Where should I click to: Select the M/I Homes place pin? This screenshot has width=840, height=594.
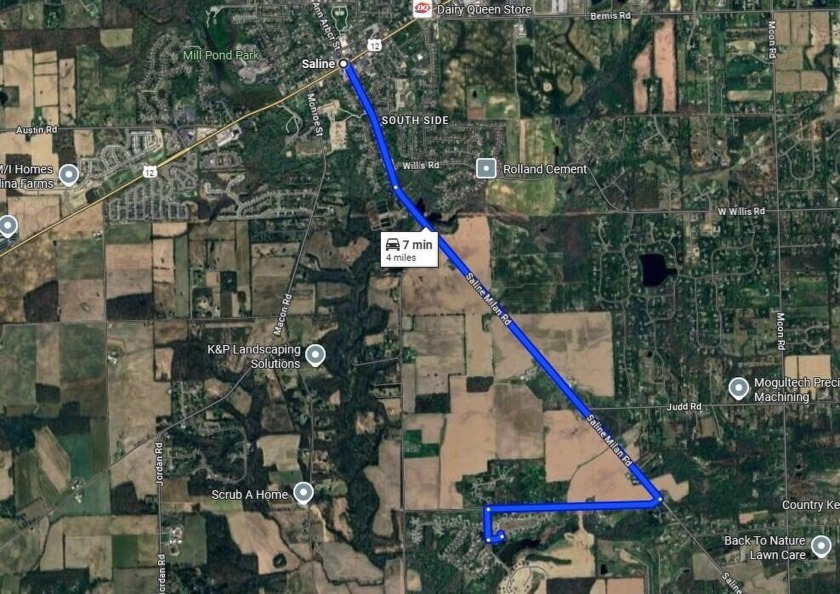point(68,175)
